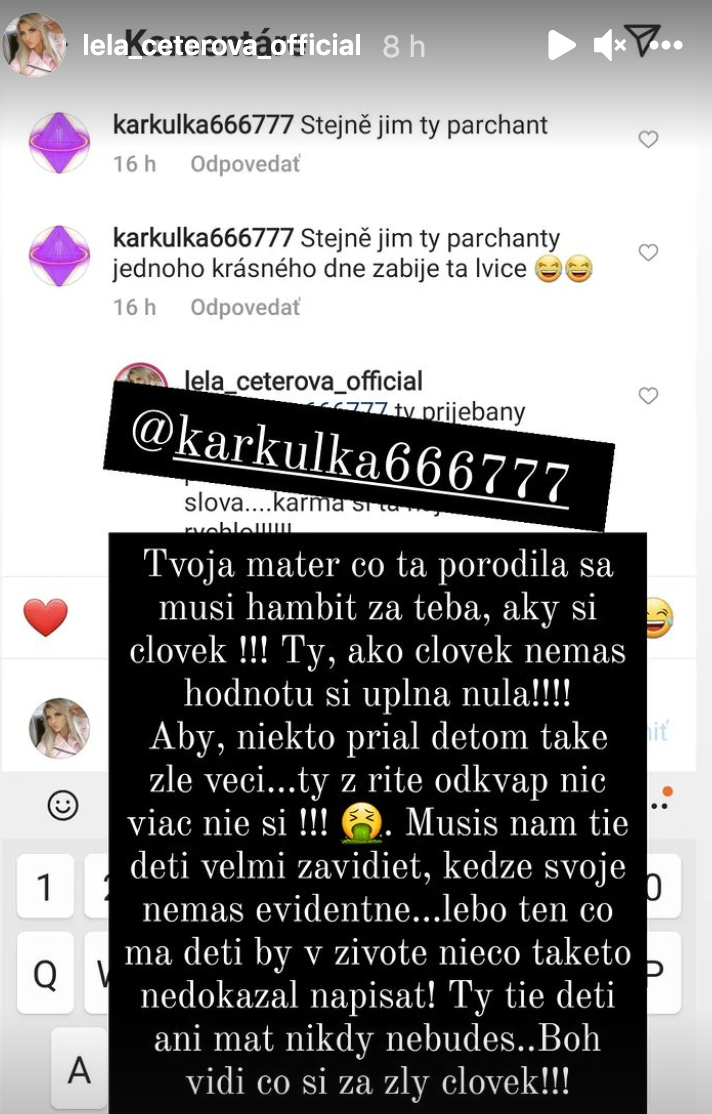The width and height of the screenshot is (712, 1114).
Task: Open lela_ceterova_official profile from story header
Action: coord(221,46)
